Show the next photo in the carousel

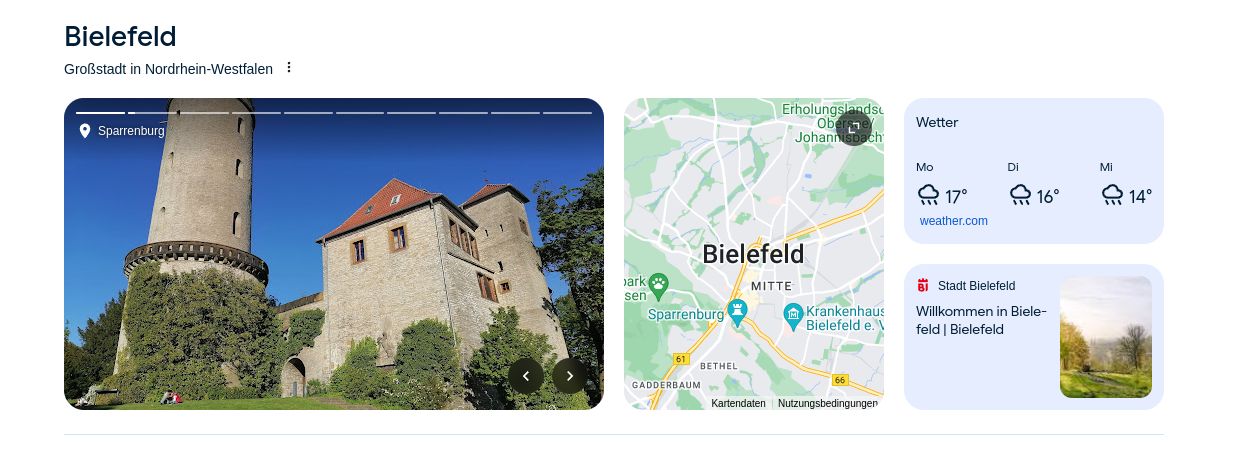[x=570, y=376]
